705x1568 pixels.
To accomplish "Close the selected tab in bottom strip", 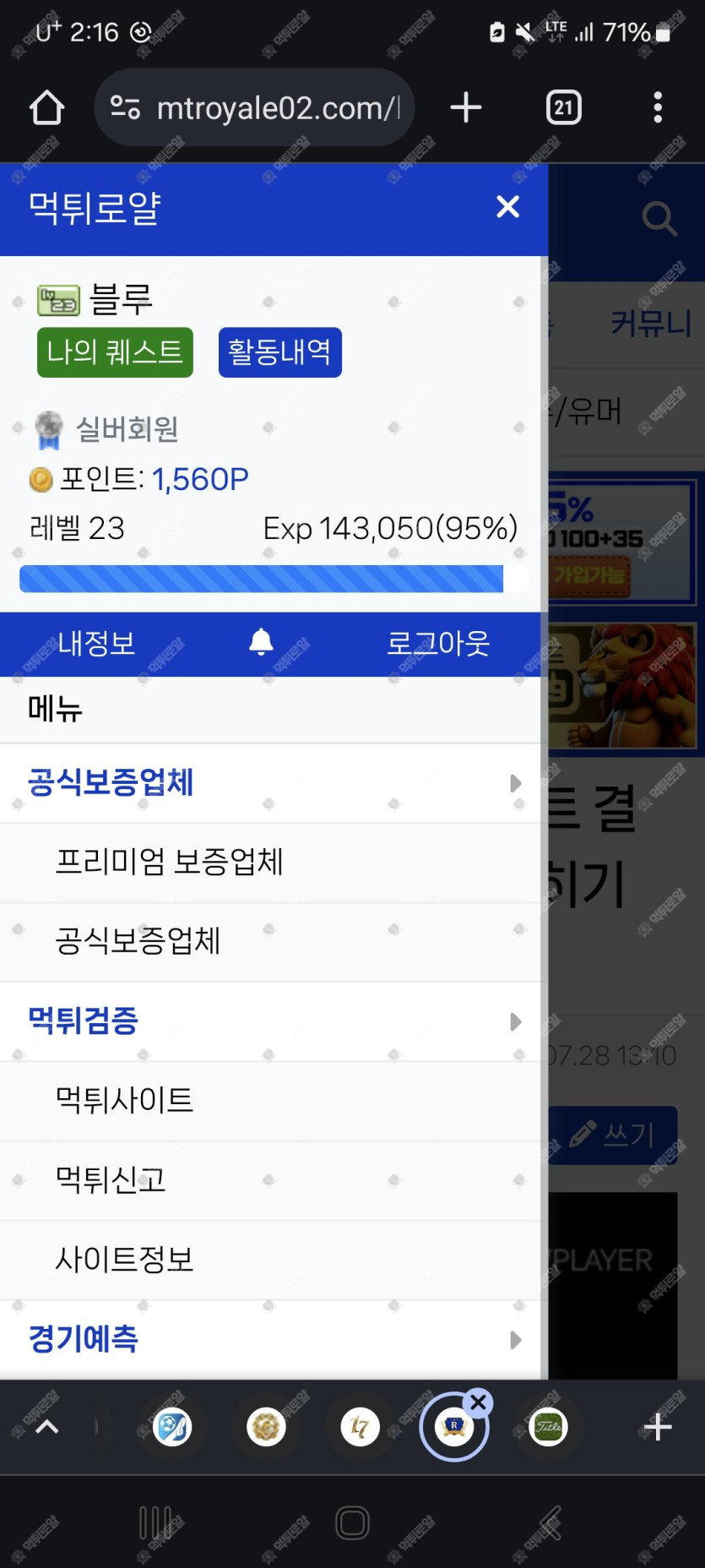I will pos(479,1403).
